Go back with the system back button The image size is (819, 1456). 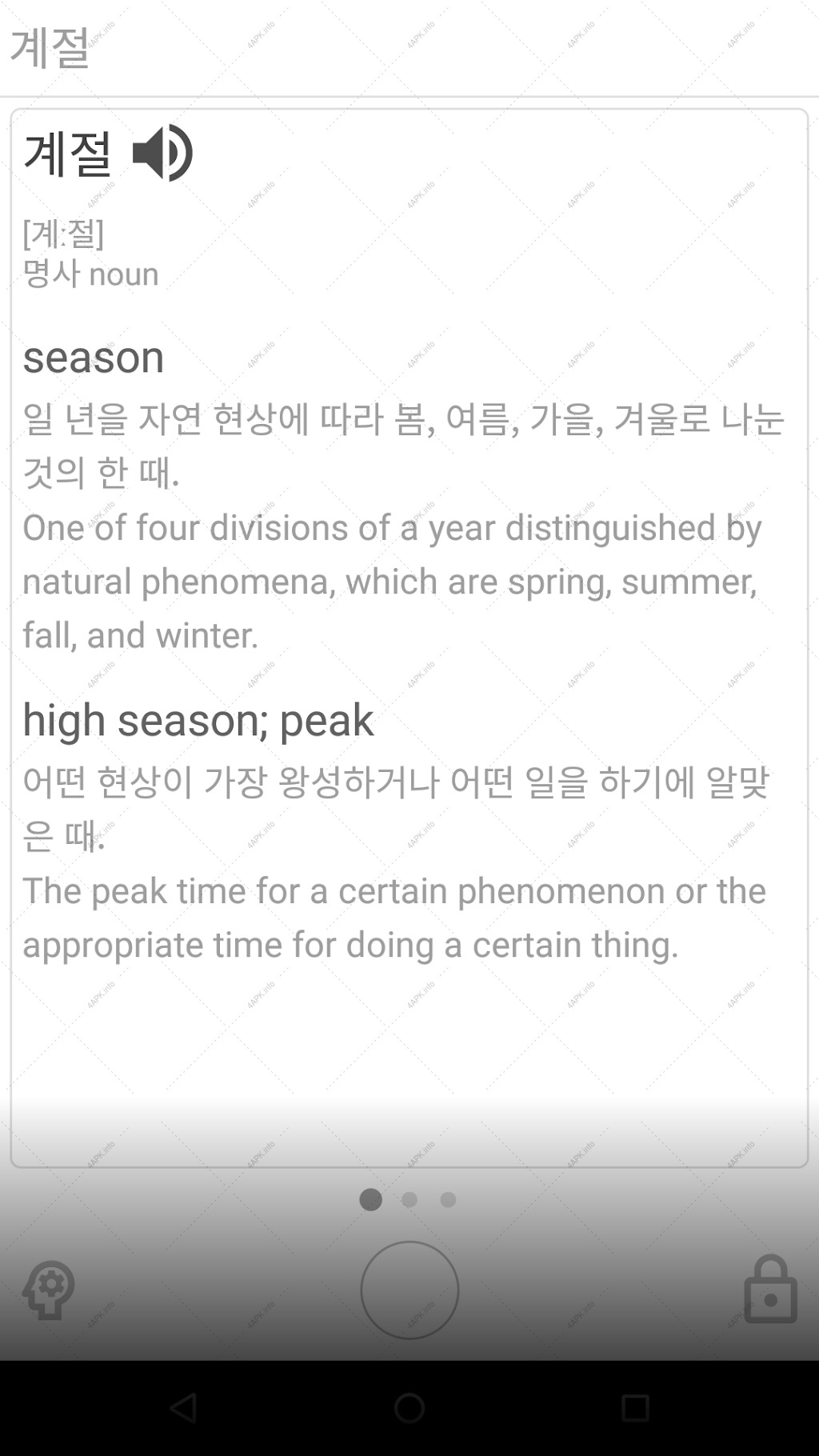click(x=183, y=1407)
